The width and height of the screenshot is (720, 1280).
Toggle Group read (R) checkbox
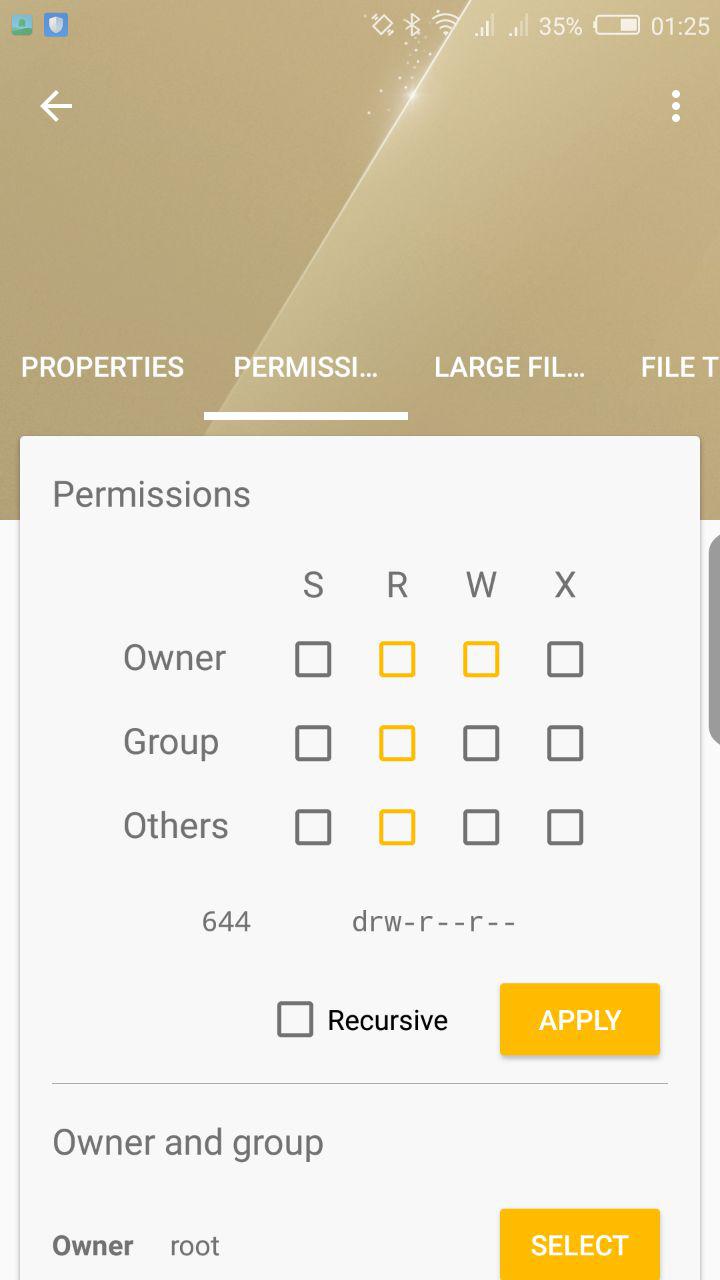tap(397, 743)
